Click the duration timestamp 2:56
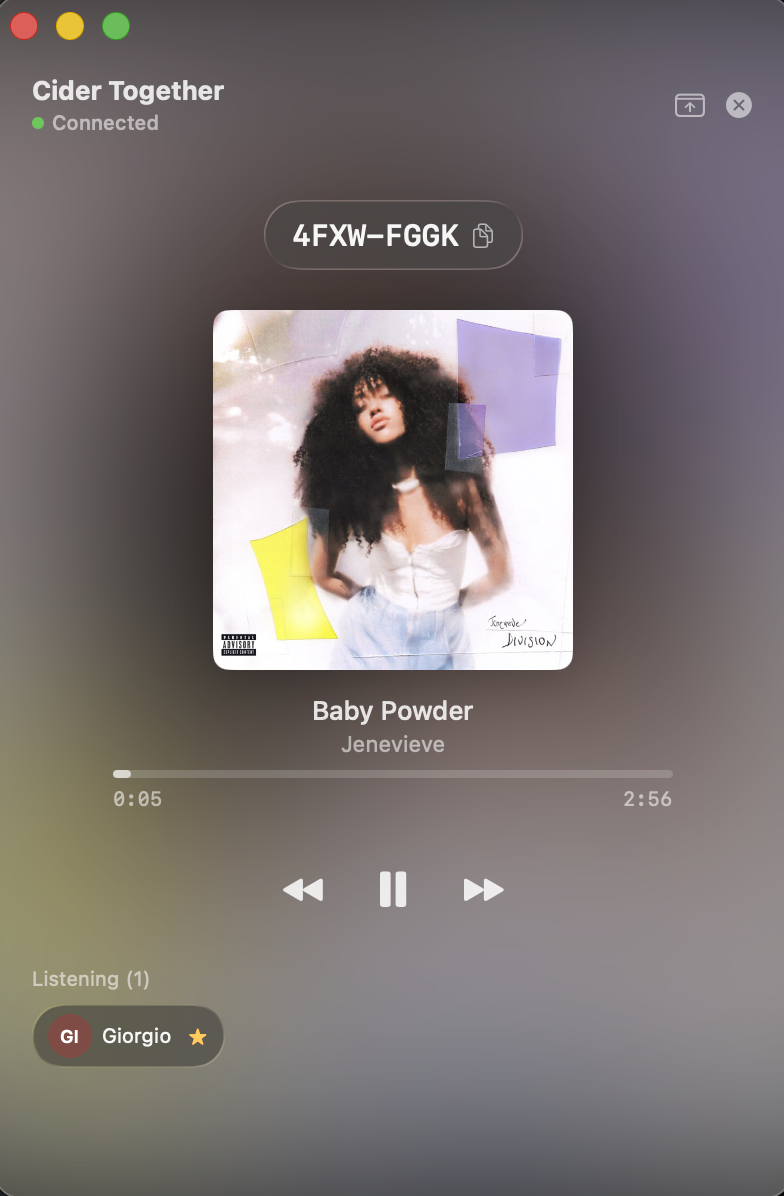This screenshot has width=784, height=1196. point(648,799)
